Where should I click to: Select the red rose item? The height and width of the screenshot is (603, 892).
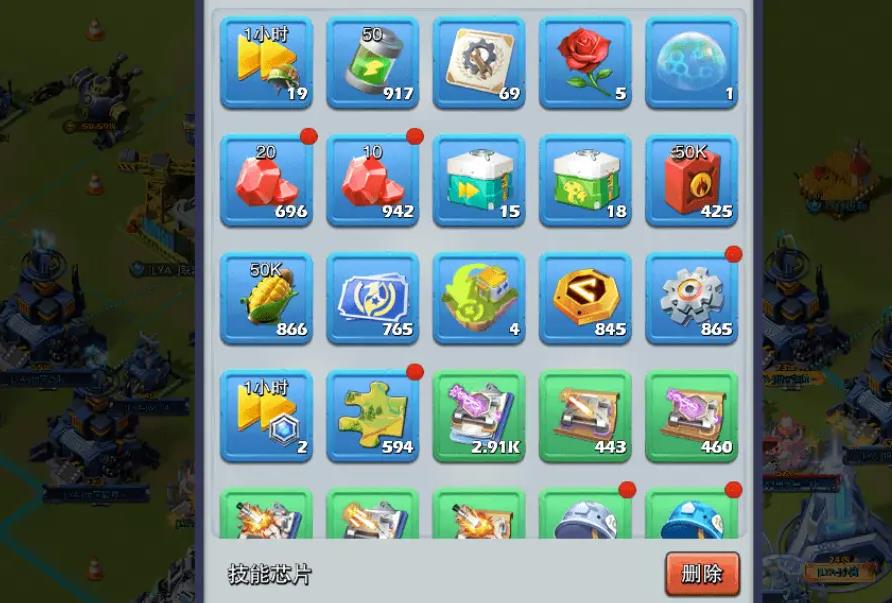tap(585, 62)
